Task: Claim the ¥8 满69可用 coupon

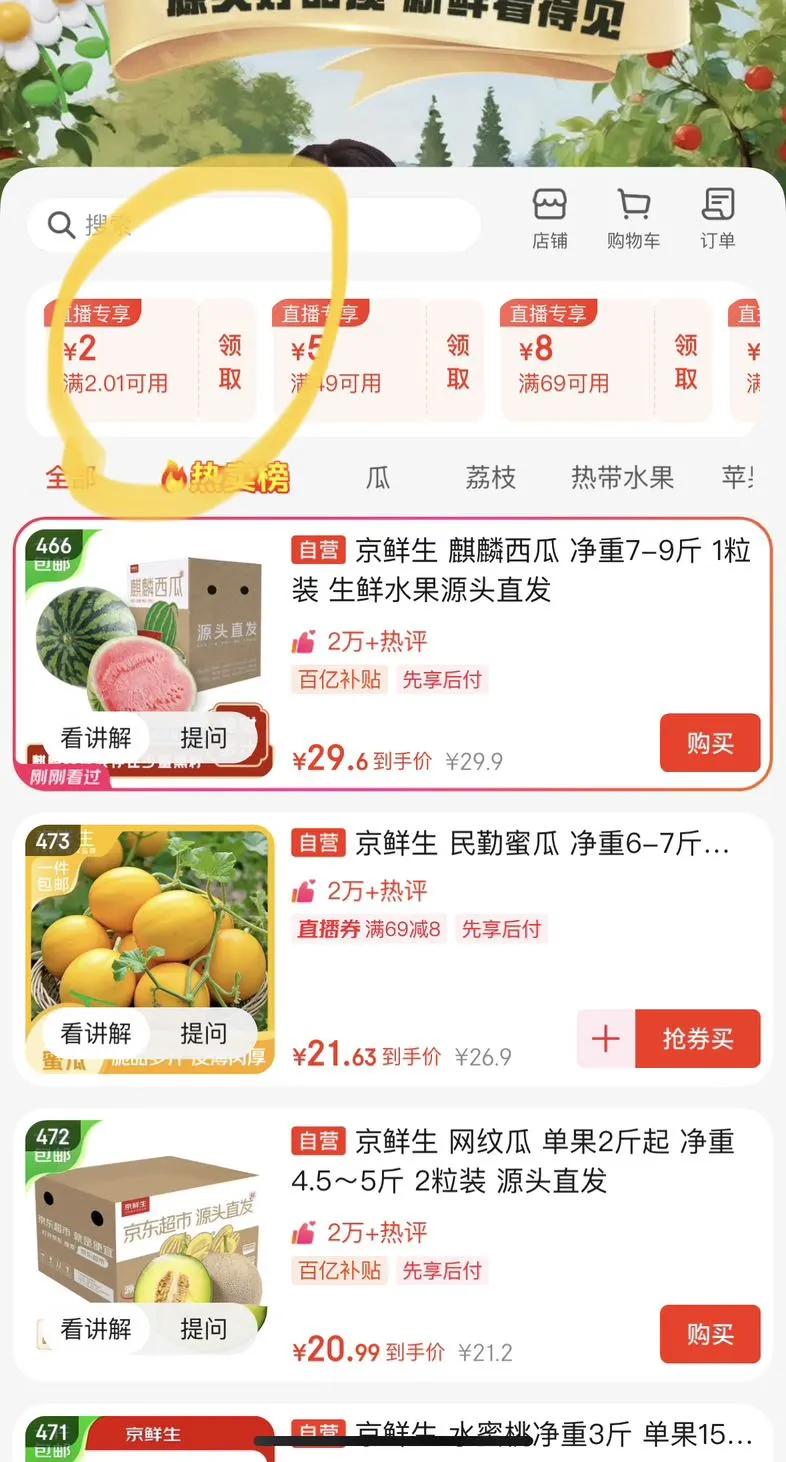Action: [x=685, y=362]
